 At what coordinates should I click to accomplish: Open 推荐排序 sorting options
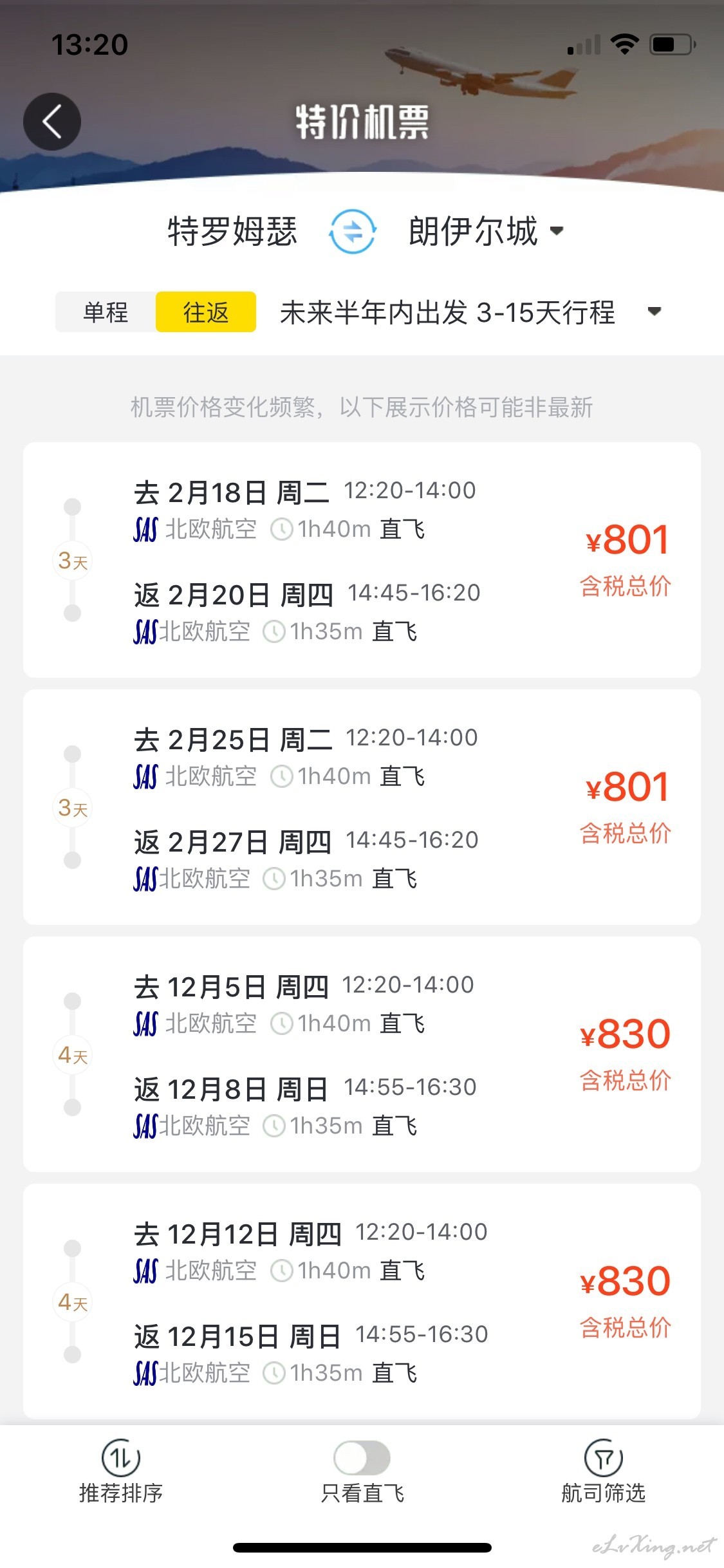(x=121, y=1472)
